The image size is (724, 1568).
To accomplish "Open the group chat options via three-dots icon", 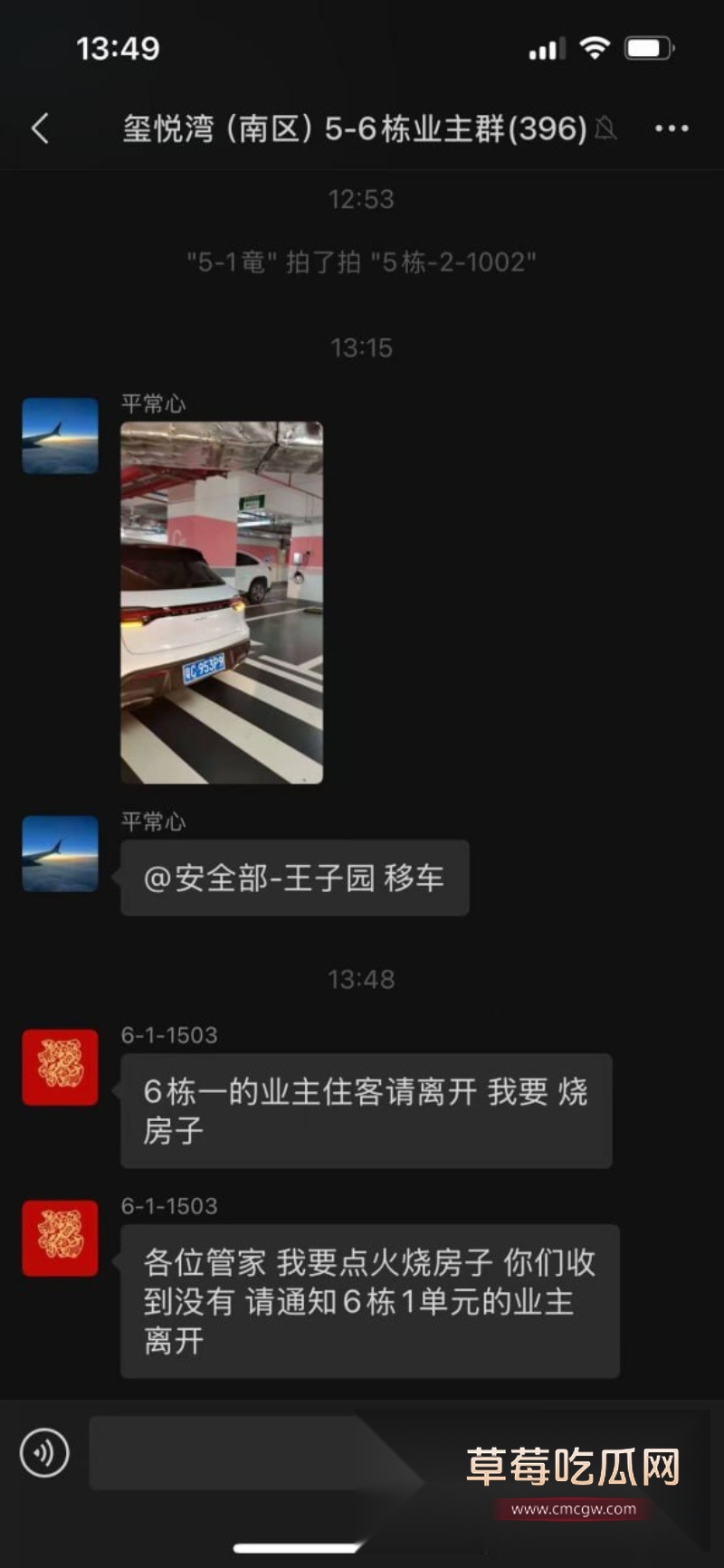I will click(x=671, y=128).
